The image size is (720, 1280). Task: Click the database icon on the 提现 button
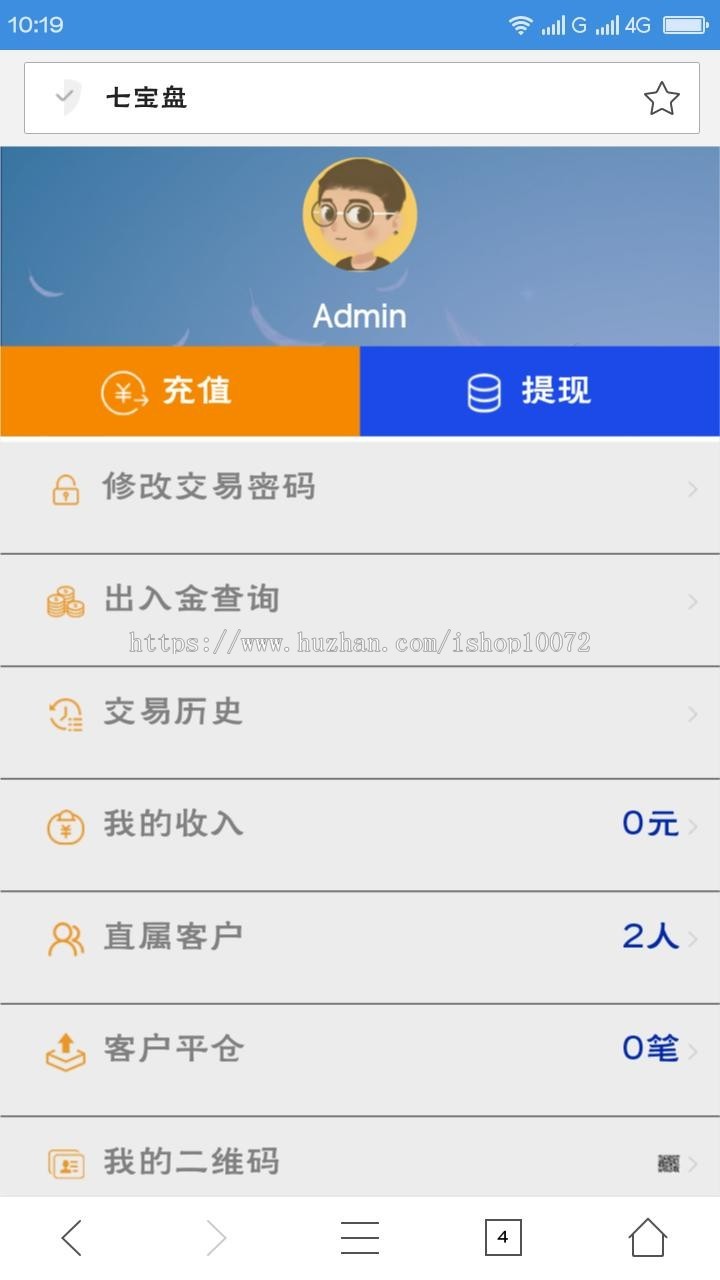pyautogui.click(x=485, y=392)
